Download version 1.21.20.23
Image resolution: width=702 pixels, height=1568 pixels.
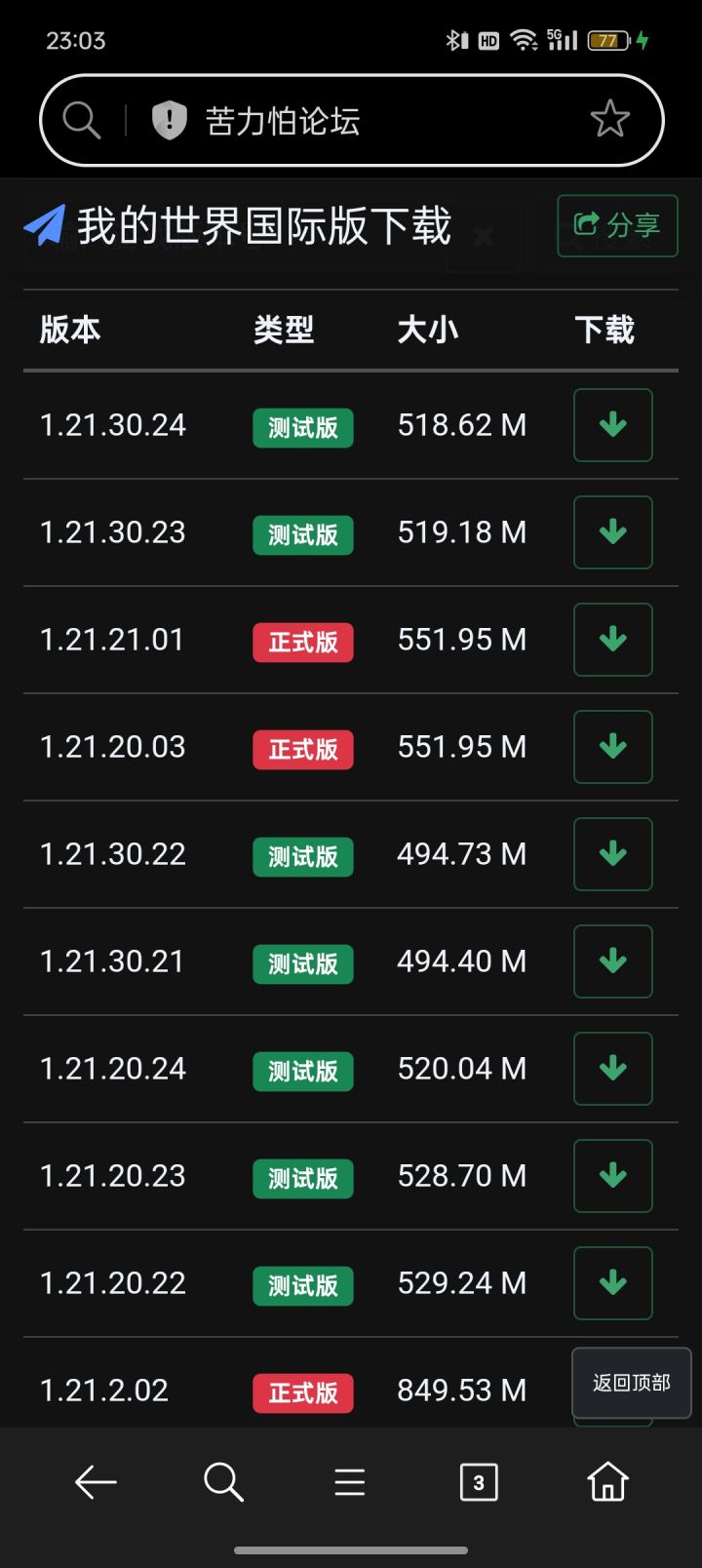pos(612,1176)
